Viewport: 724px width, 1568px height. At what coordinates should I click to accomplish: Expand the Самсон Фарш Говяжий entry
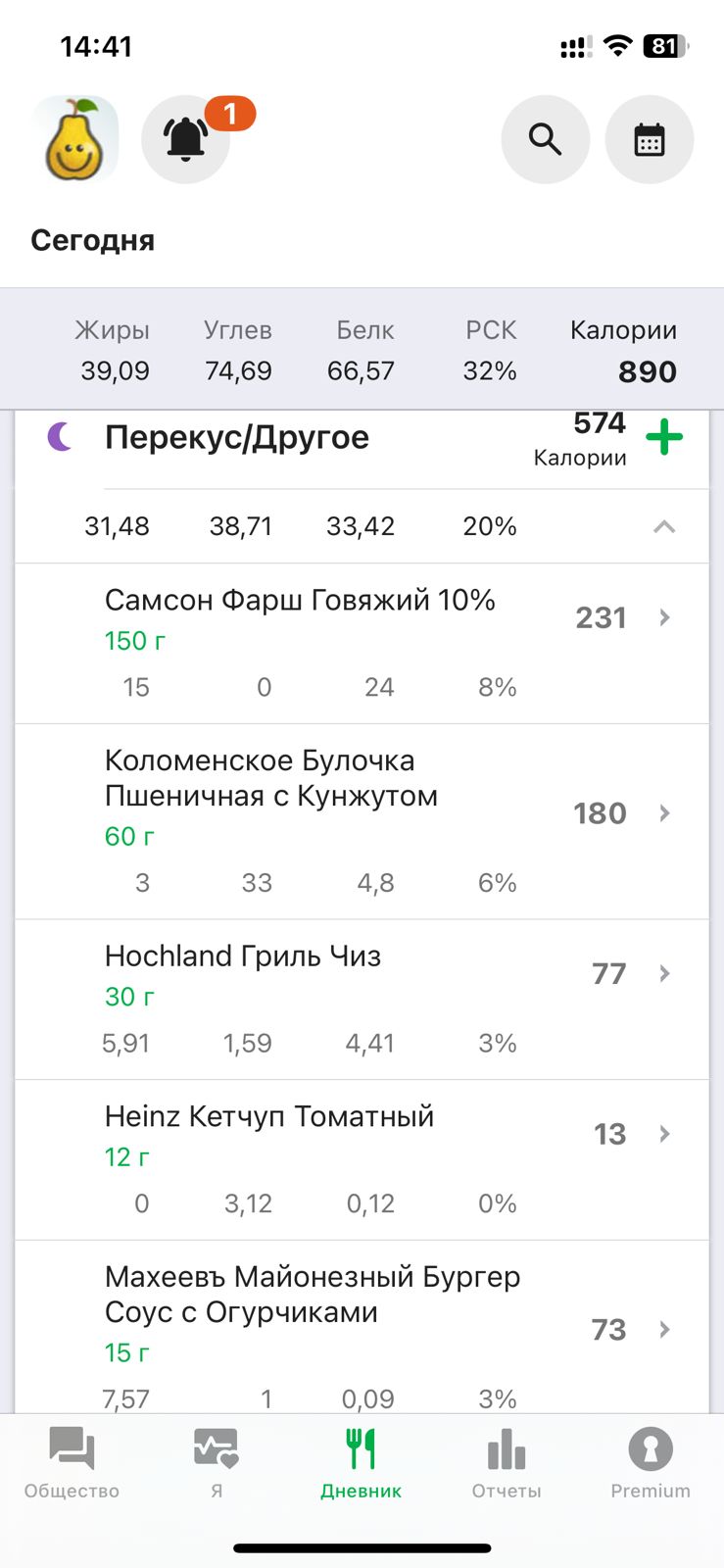[664, 617]
